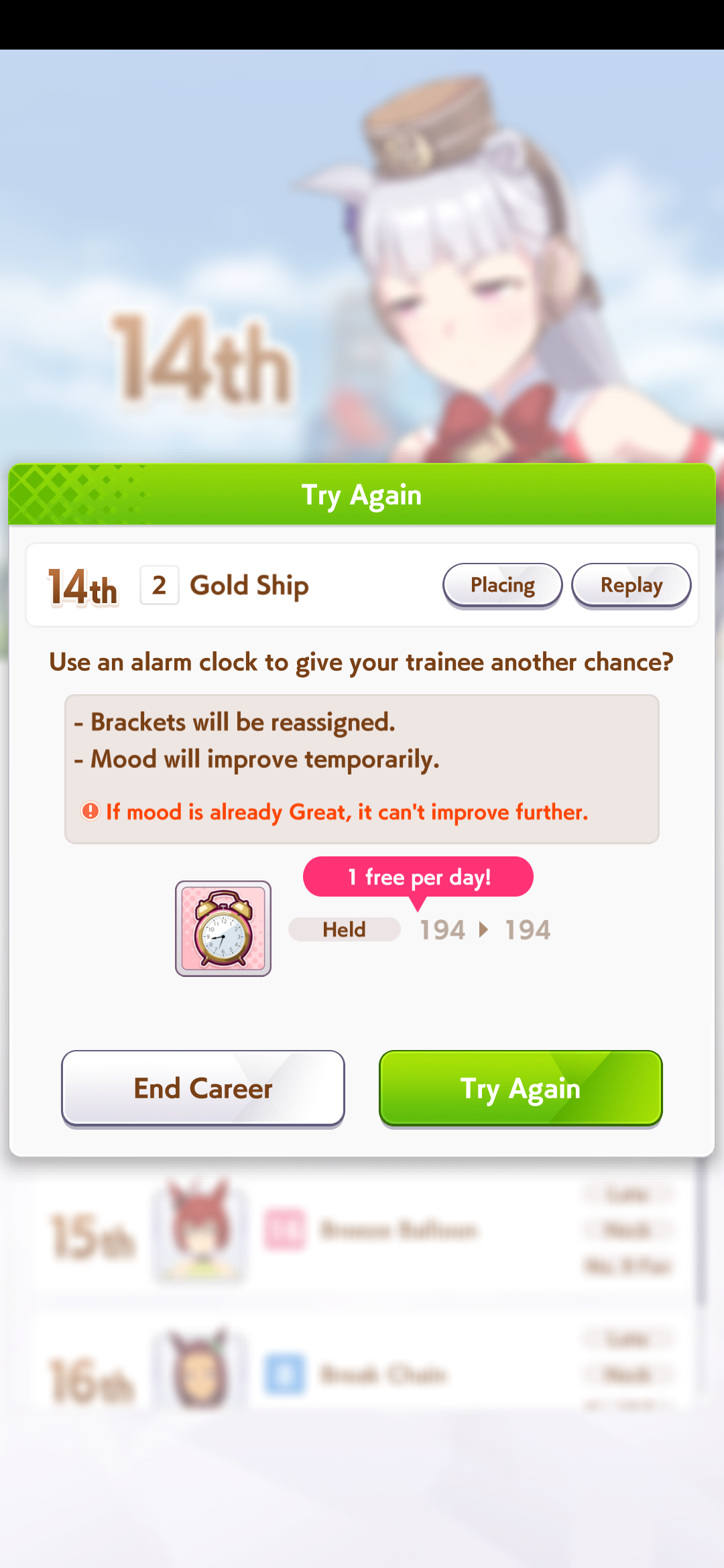Confirm Try Again with alarm clock
724x1568 pixels.
pos(521,1089)
